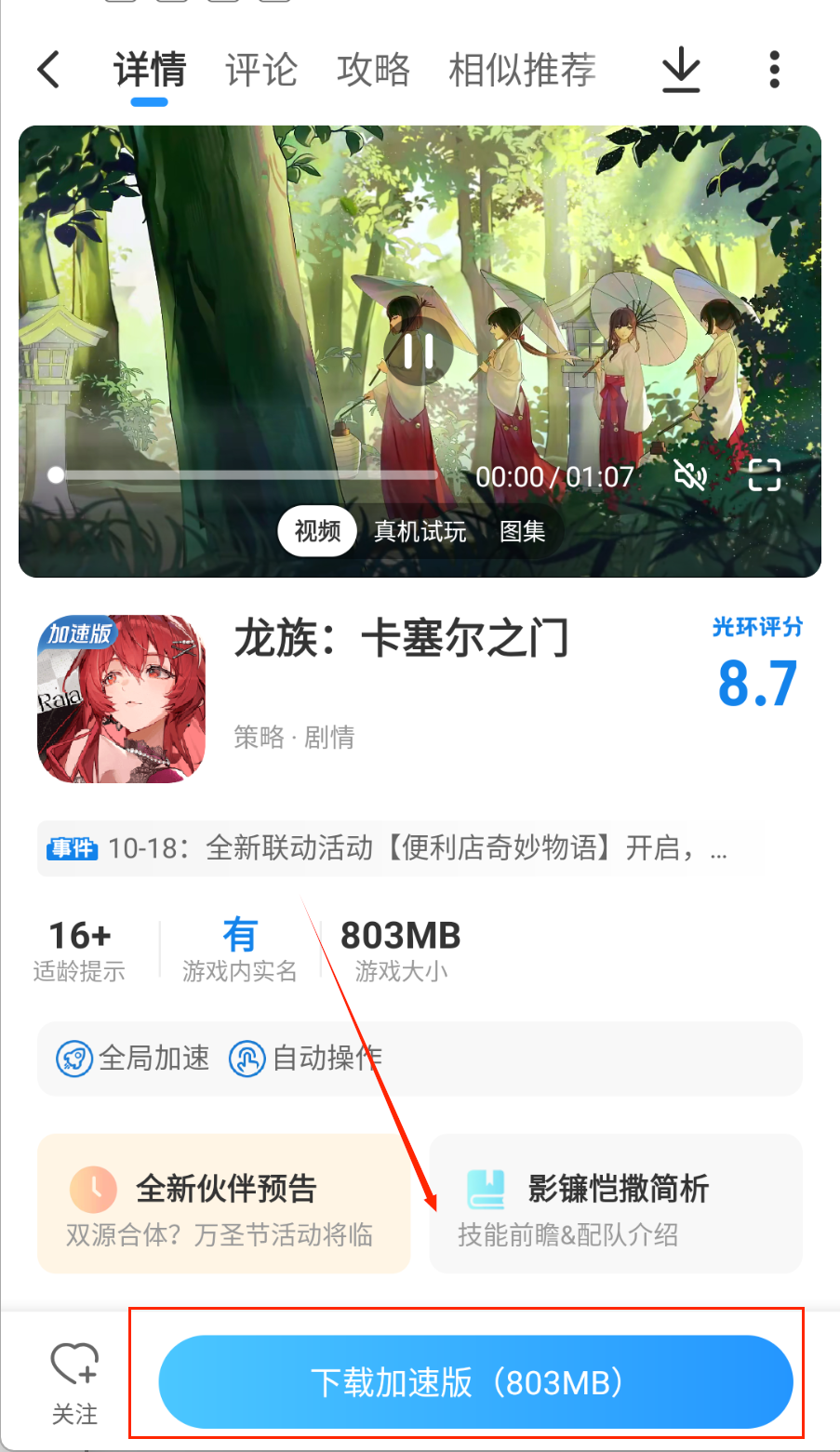
Task: Open the 相似推荐 tab
Action: pyautogui.click(x=522, y=70)
